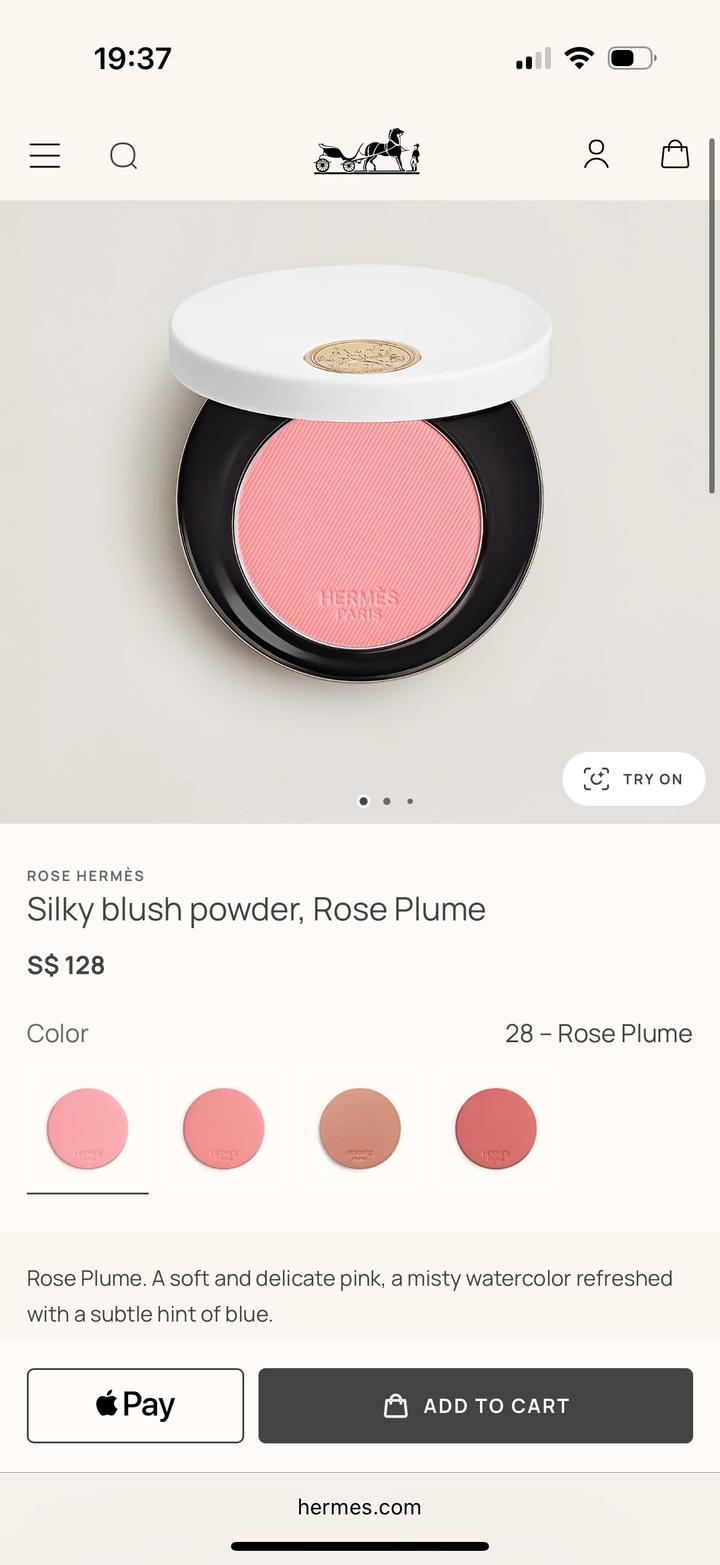View the shopping cart bag
The image size is (720, 1565).
(x=675, y=154)
